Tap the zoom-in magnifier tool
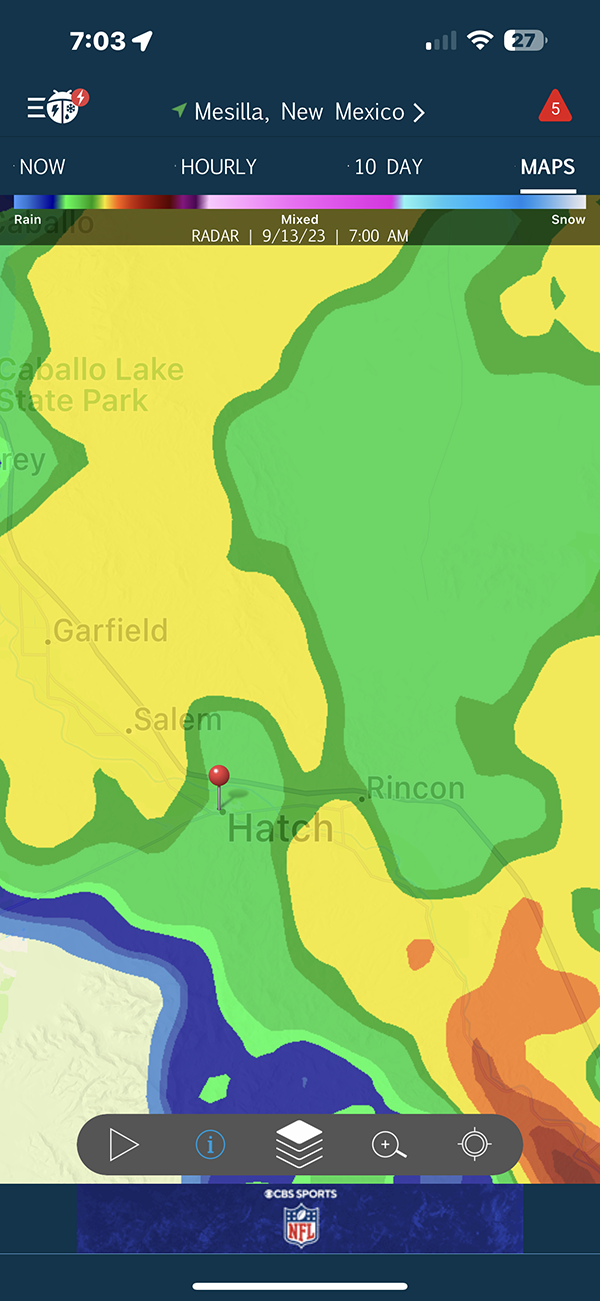 point(388,1144)
